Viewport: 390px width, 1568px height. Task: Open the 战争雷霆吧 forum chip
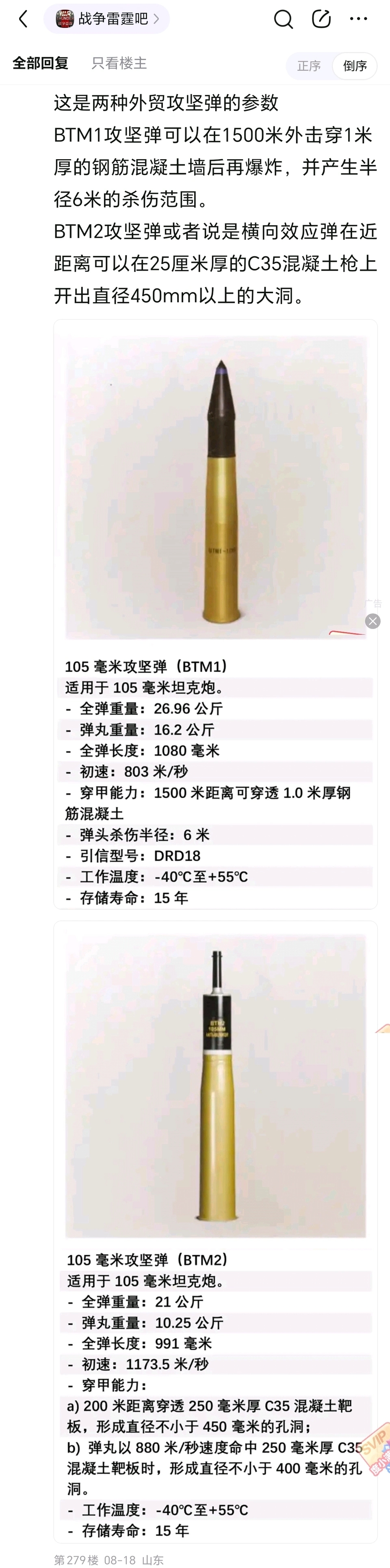106,19
